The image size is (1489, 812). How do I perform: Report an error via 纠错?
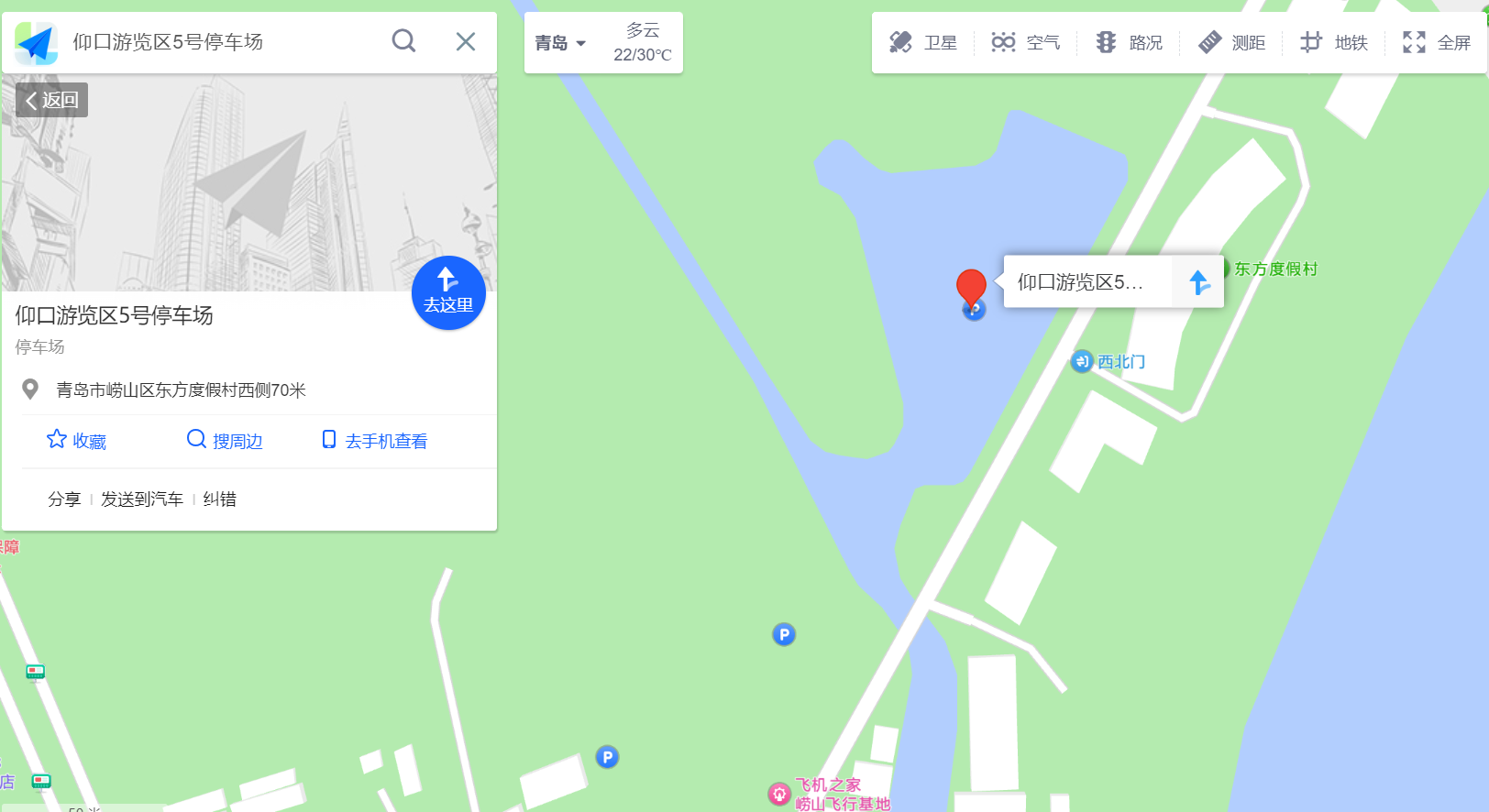tap(220, 499)
